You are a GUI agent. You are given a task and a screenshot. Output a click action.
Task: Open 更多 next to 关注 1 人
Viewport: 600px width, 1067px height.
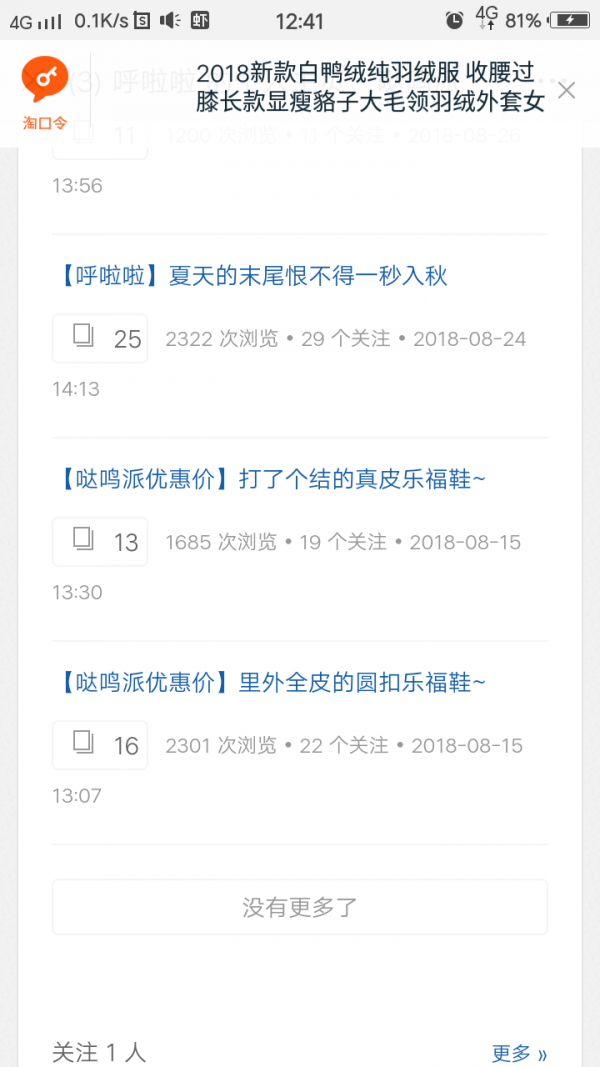[x=519, y=1053]
